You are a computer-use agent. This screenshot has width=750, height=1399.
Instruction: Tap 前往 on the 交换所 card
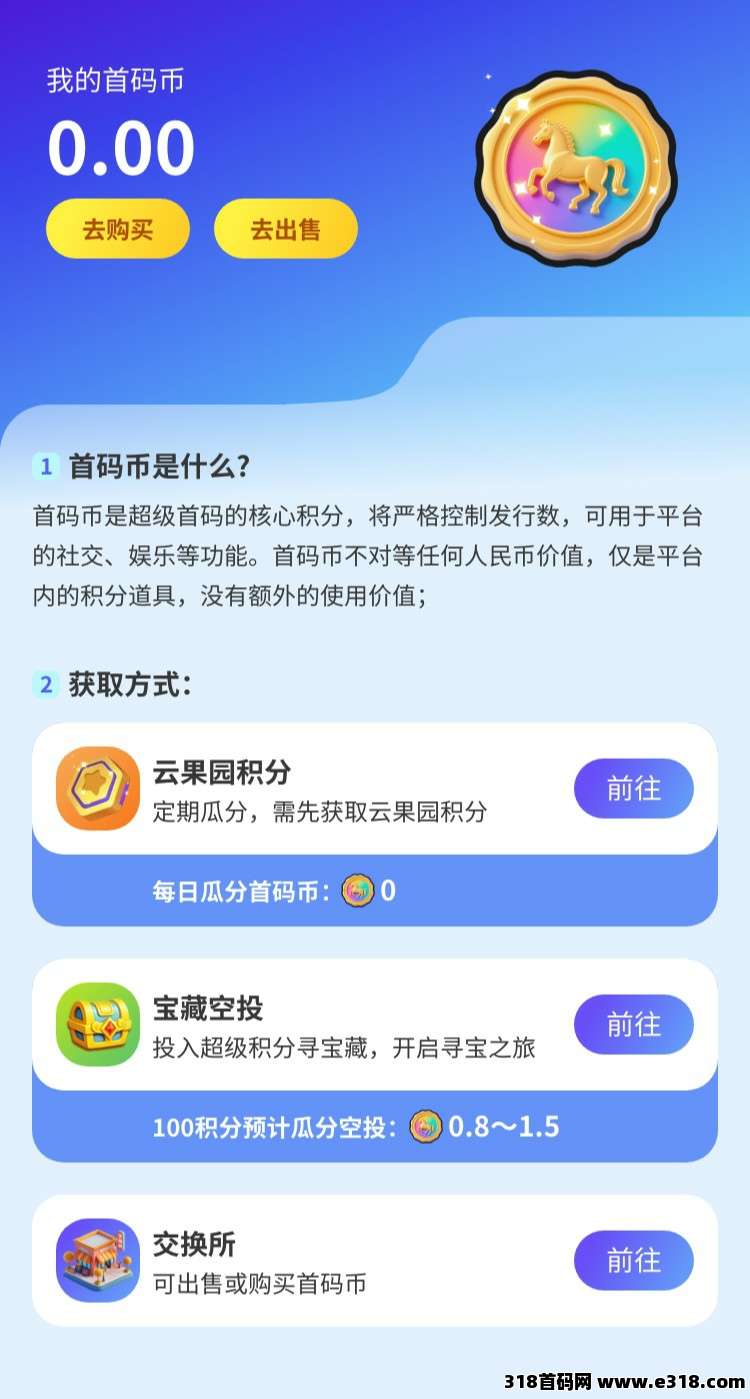pyautogui.click(x=633, y=1259)
